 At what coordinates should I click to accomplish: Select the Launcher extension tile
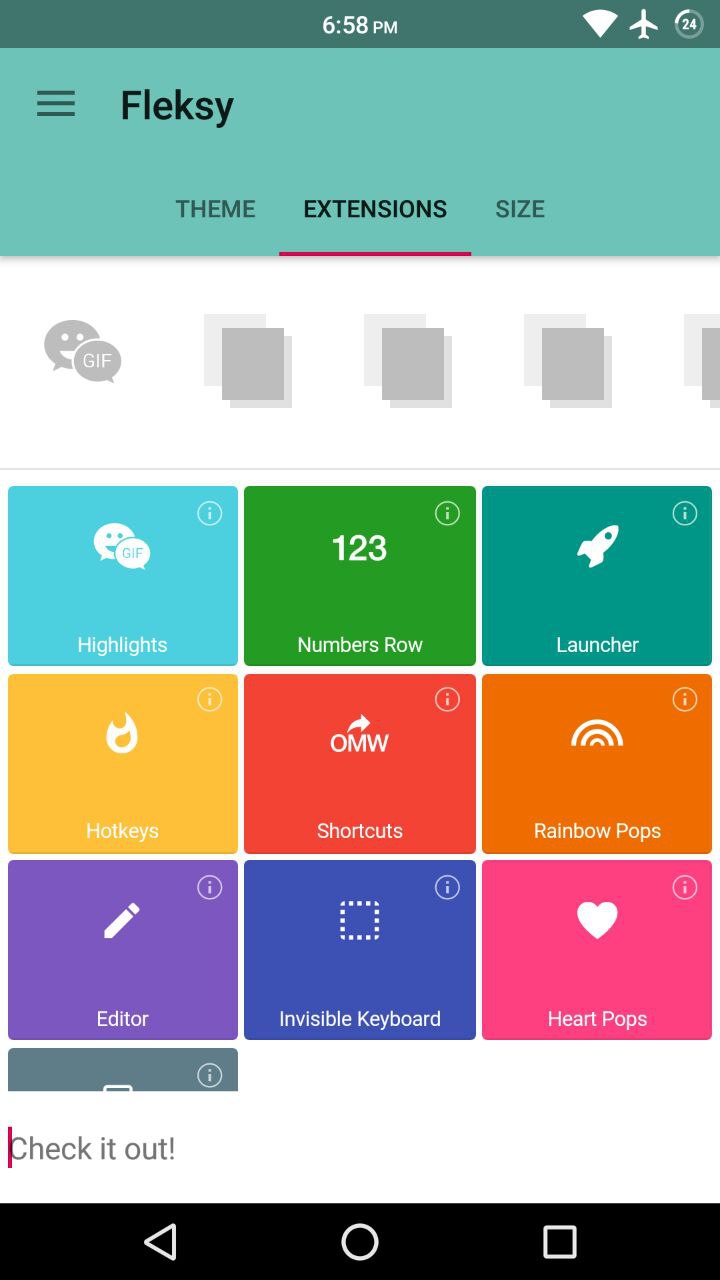tap(597, 576)
